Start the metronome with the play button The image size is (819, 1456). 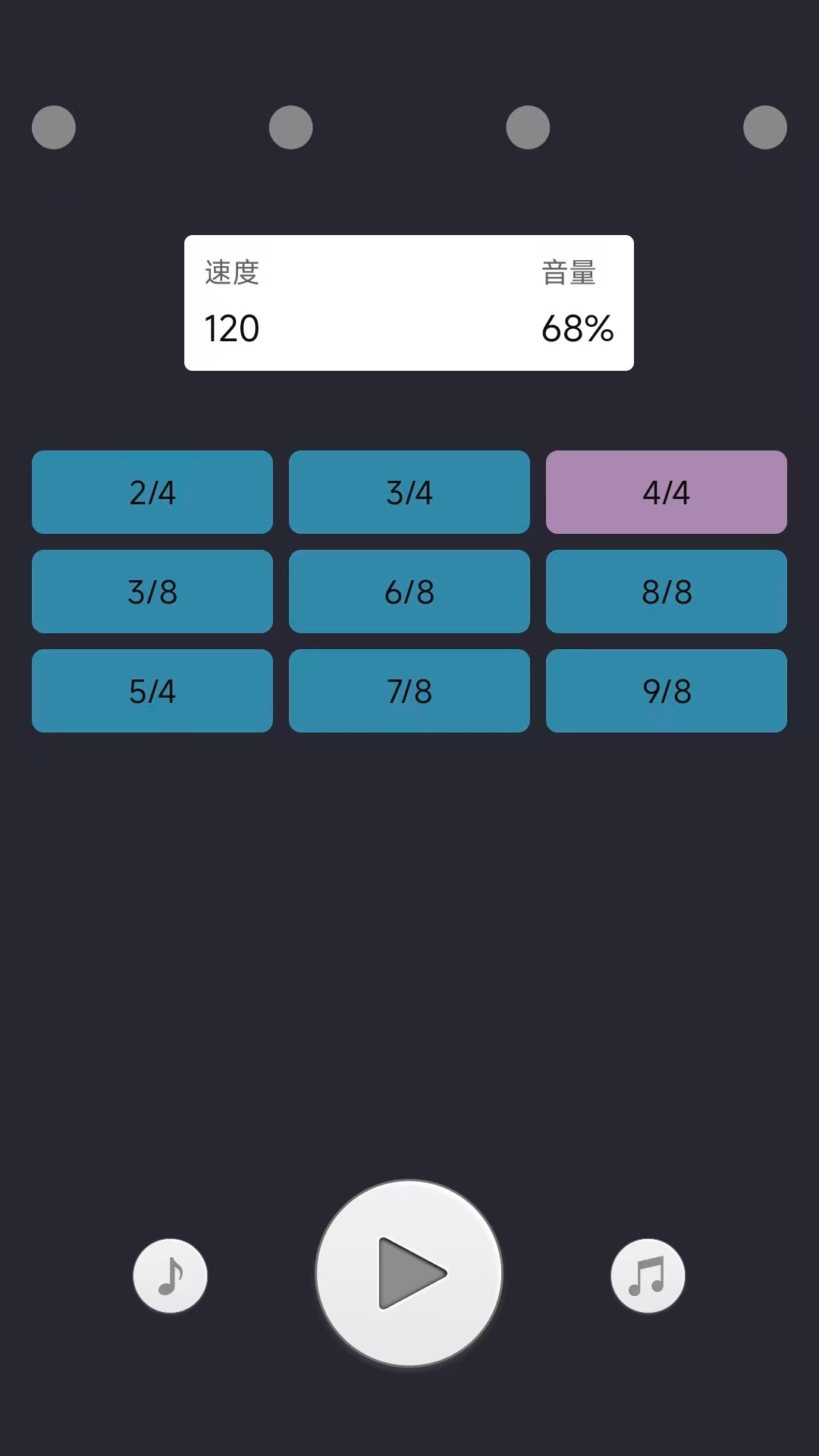pyautogui.click(x=409, y=1273)
